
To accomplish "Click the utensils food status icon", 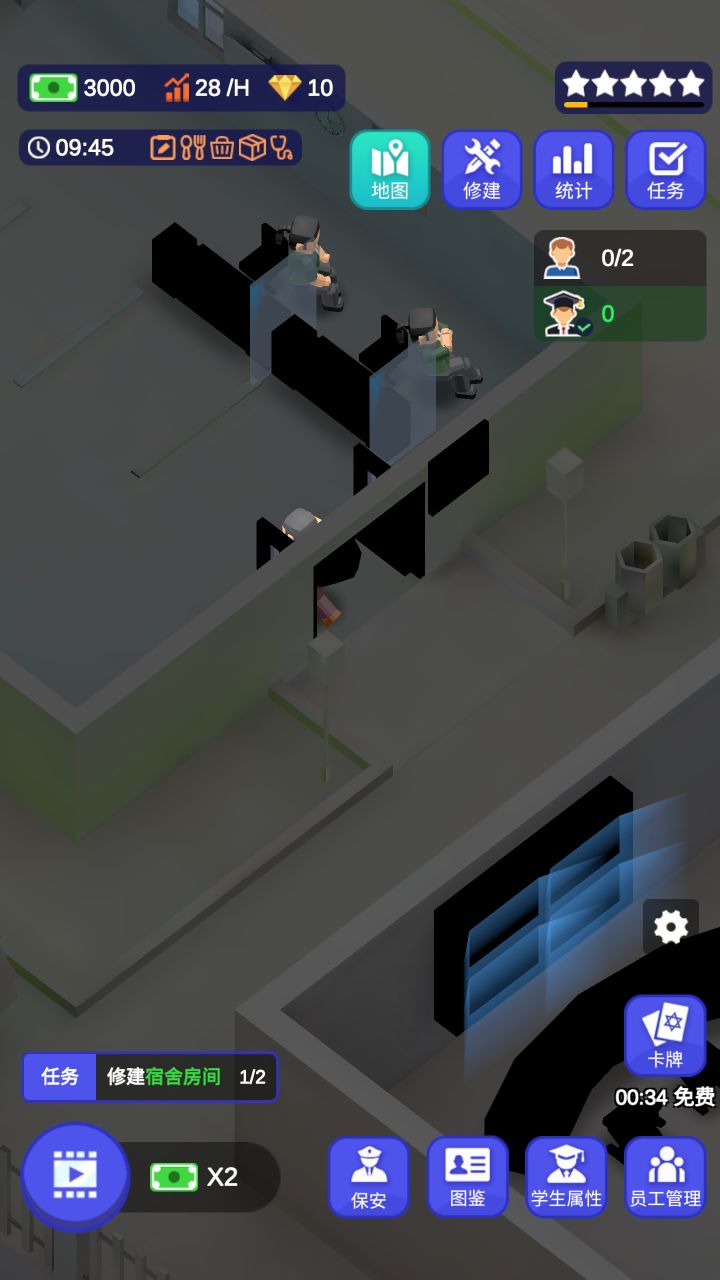I will tap(192, 148).
